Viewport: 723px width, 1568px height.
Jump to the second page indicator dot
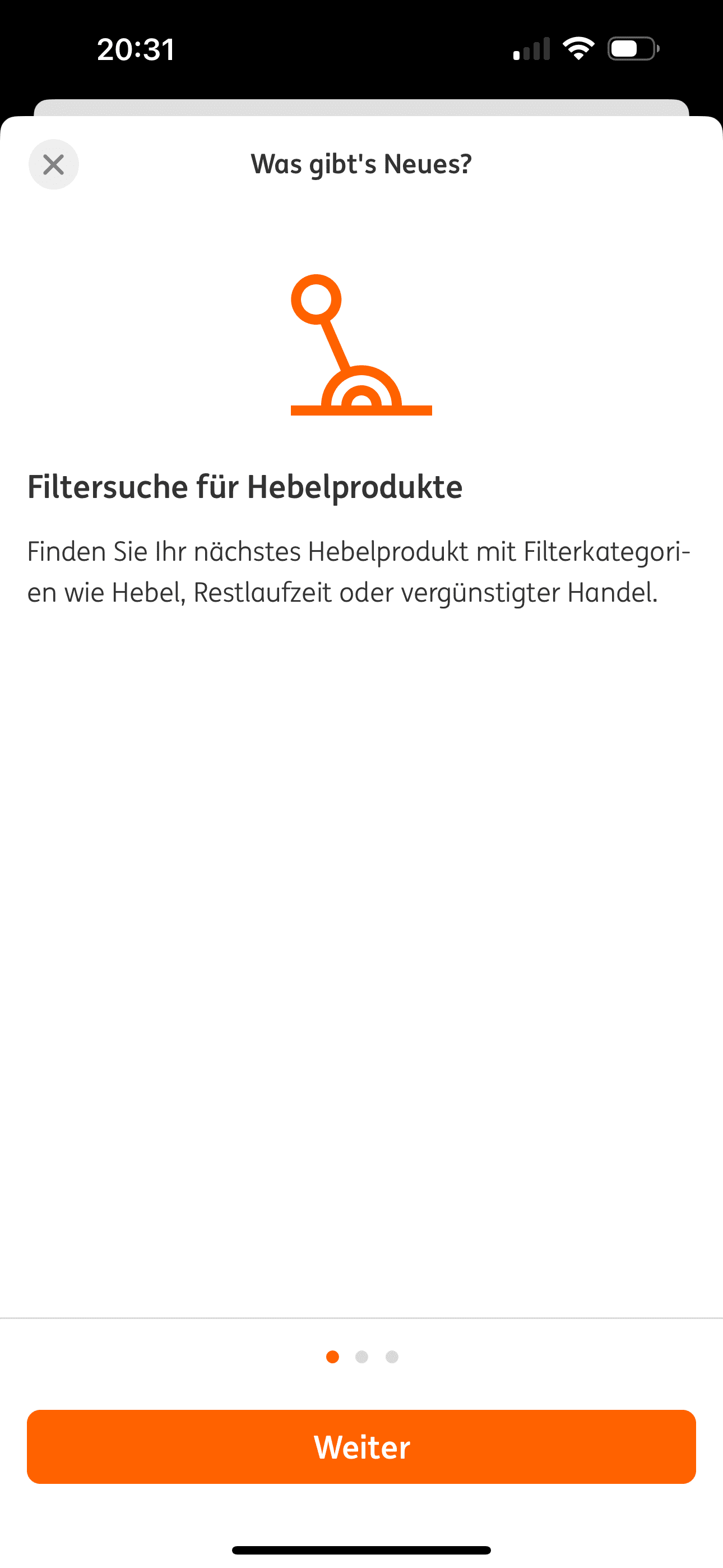click(362, 1357)
